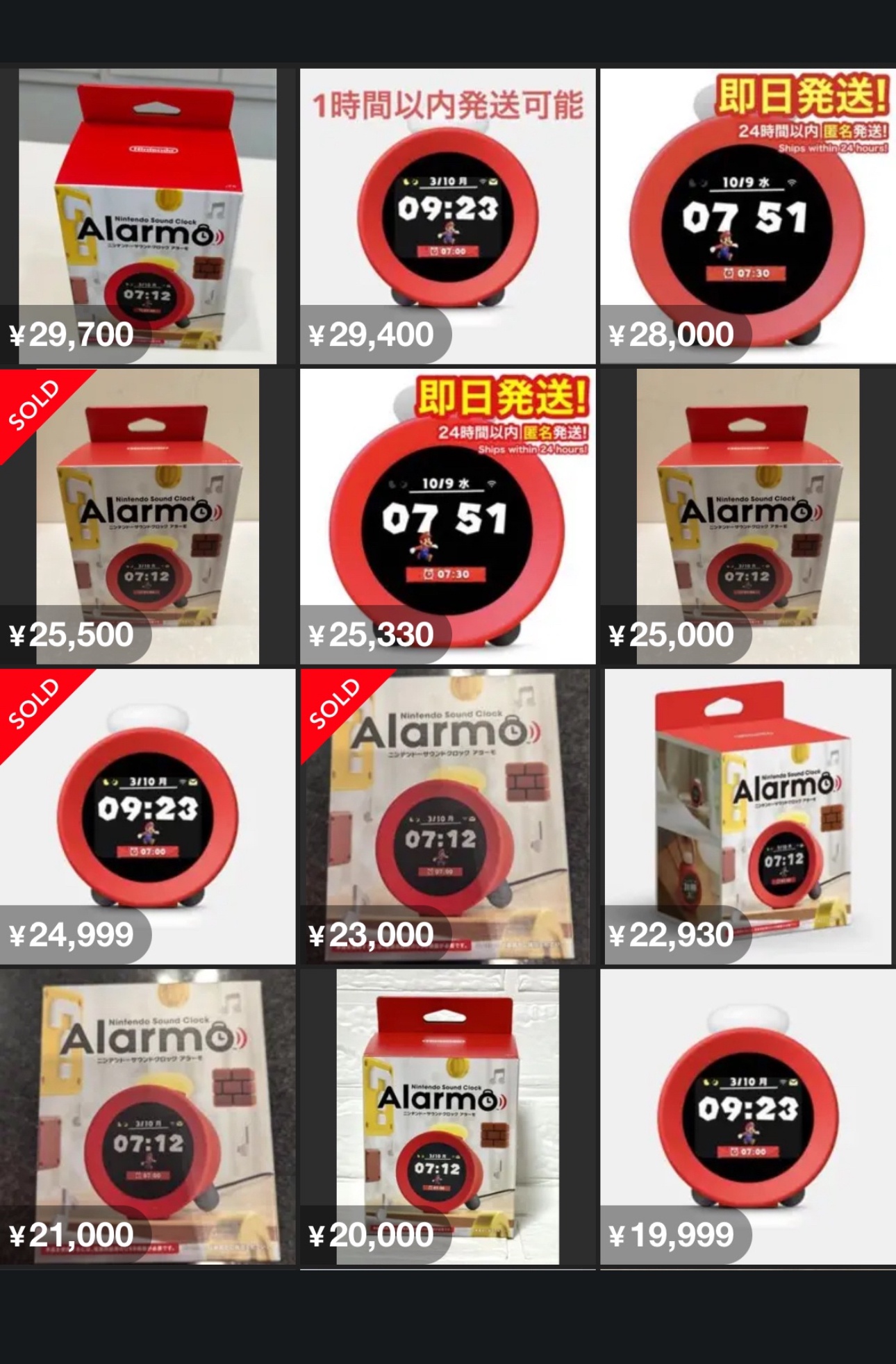Open the ¥29,700 Alarmo box listing
Image resolution: width=896 pixels, height=1364 pixels.
[147, 215]
